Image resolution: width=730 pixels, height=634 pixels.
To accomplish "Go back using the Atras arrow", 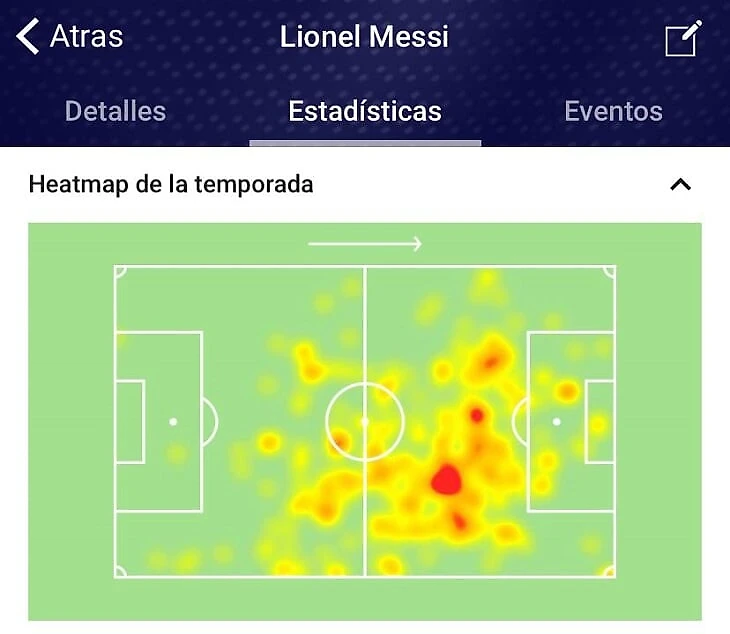I will pos(30,38).
